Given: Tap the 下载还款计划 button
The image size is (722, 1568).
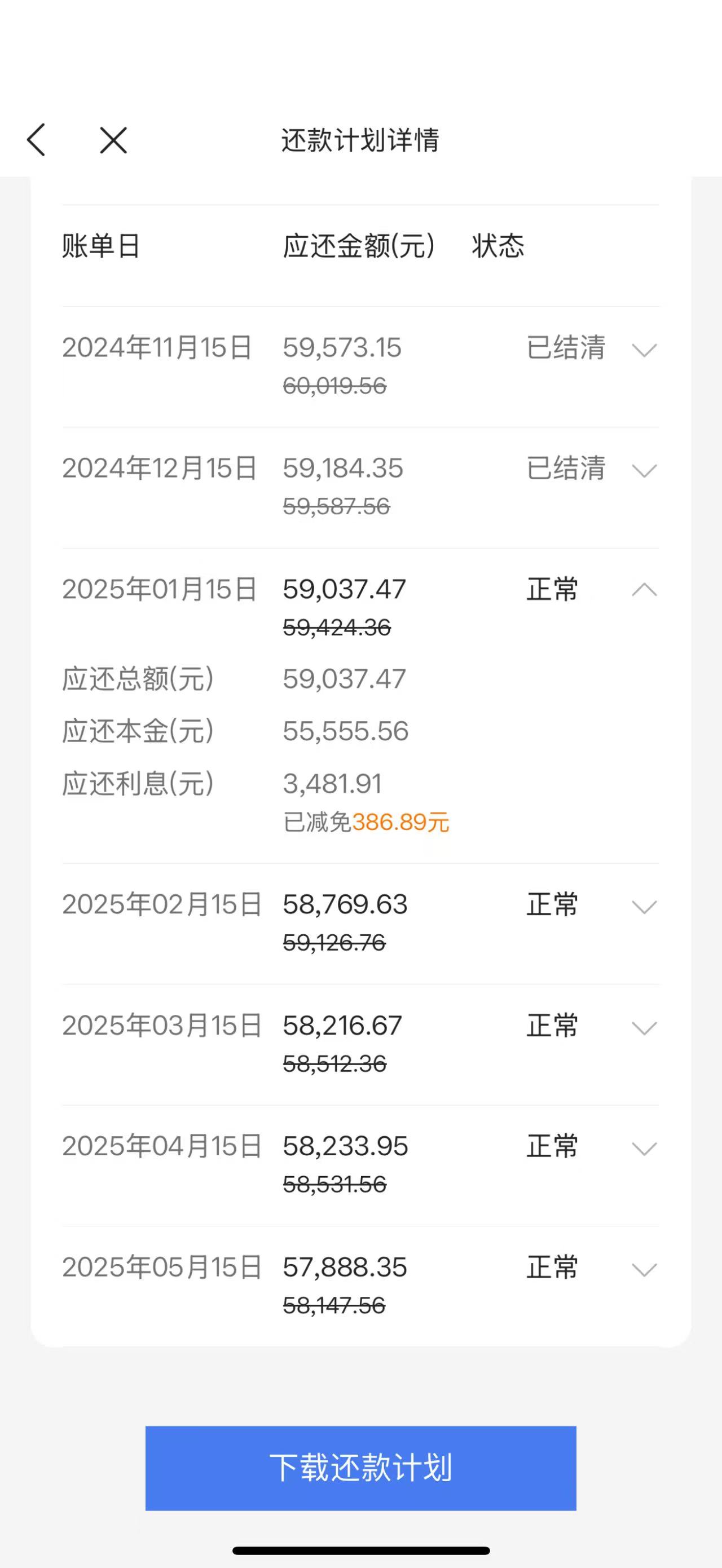Looking at the screenshot, I should pos(360,1468).
